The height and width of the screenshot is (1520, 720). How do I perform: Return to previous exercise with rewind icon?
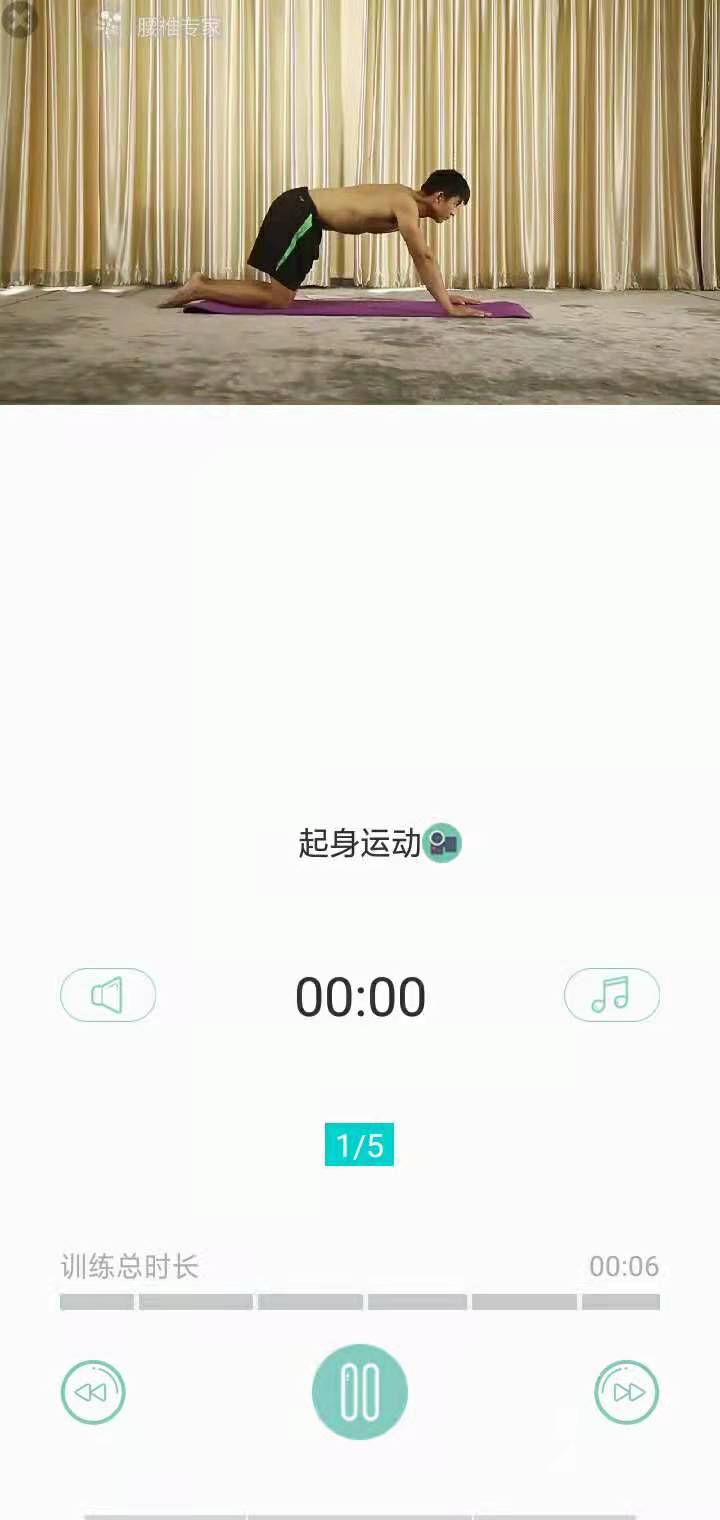tap(93, 1392)
